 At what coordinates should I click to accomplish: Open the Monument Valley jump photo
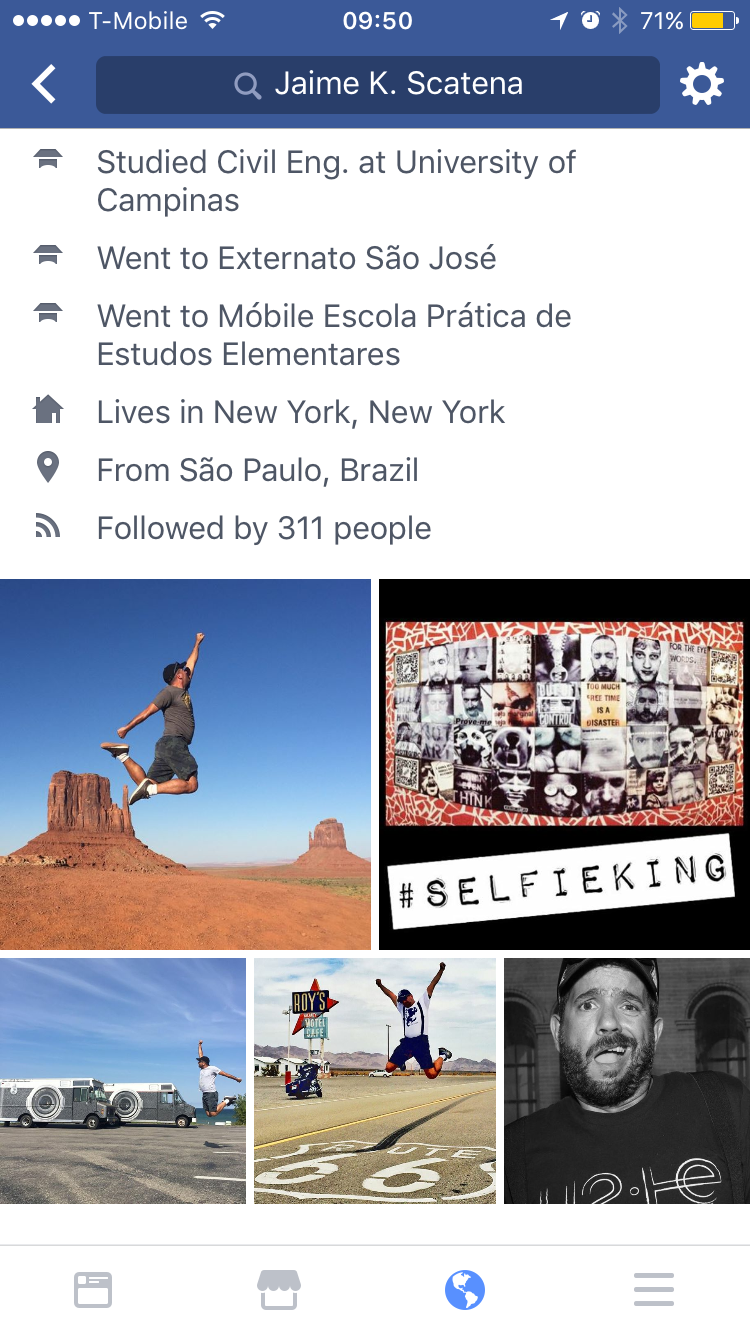pos(185,764)
